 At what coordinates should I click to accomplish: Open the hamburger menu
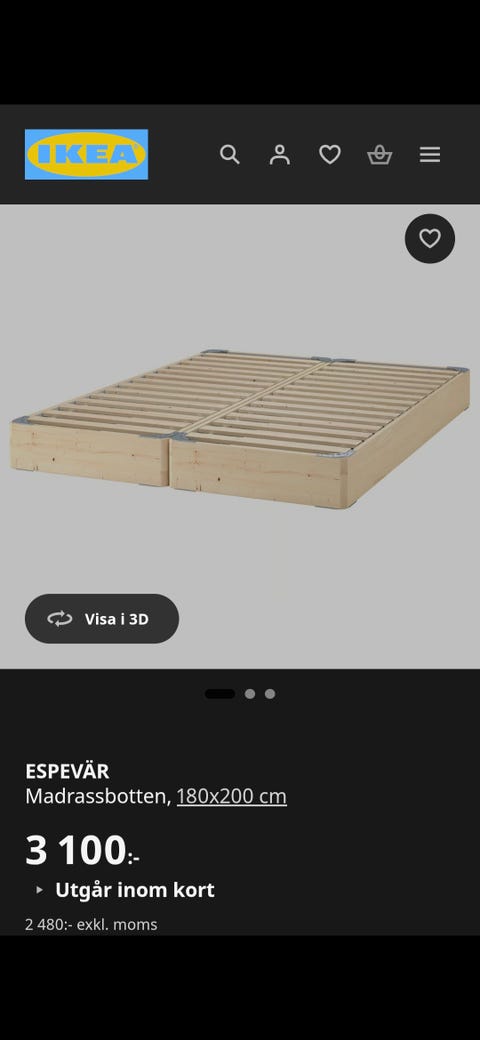tap(430, 155)
